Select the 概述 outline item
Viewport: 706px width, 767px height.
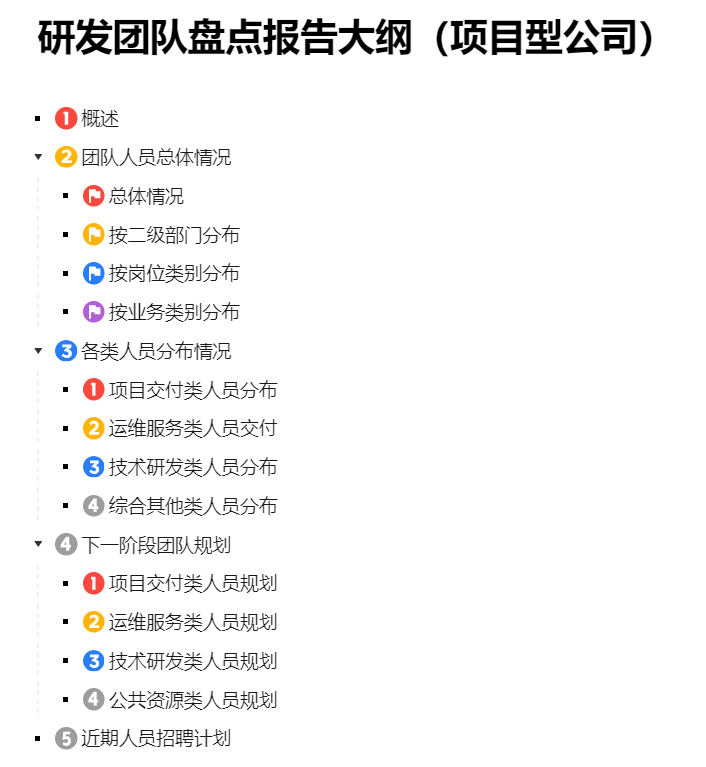[x=100, y=119]
